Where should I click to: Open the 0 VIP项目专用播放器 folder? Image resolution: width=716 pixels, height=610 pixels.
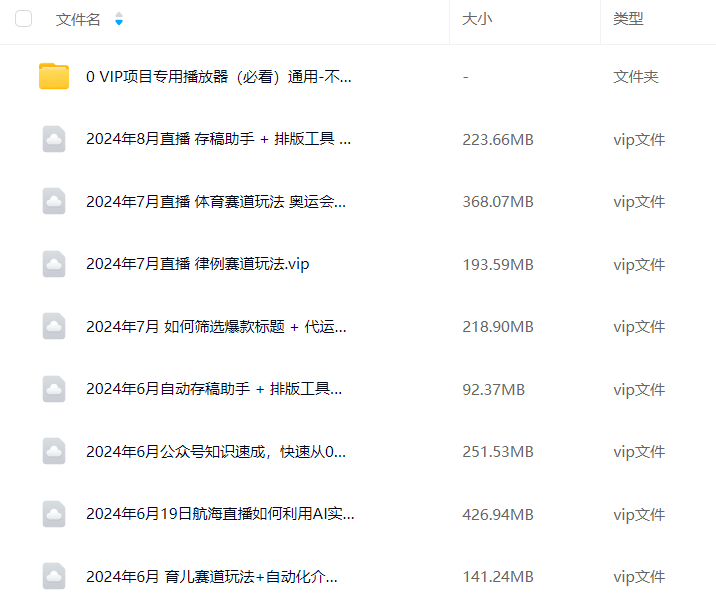point(218,77)
